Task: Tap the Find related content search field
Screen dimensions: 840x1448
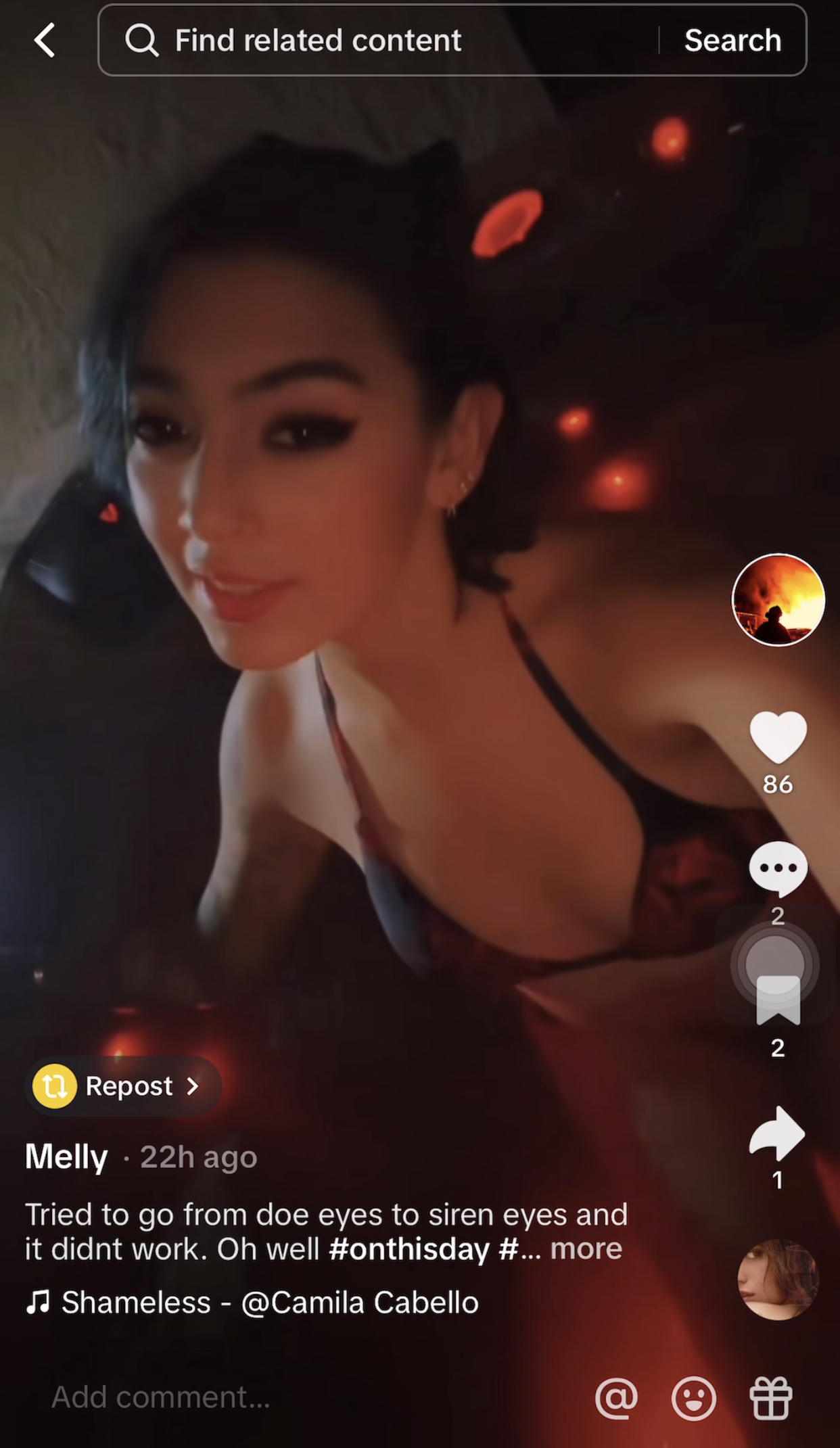Action: click(x=379, y=41)
